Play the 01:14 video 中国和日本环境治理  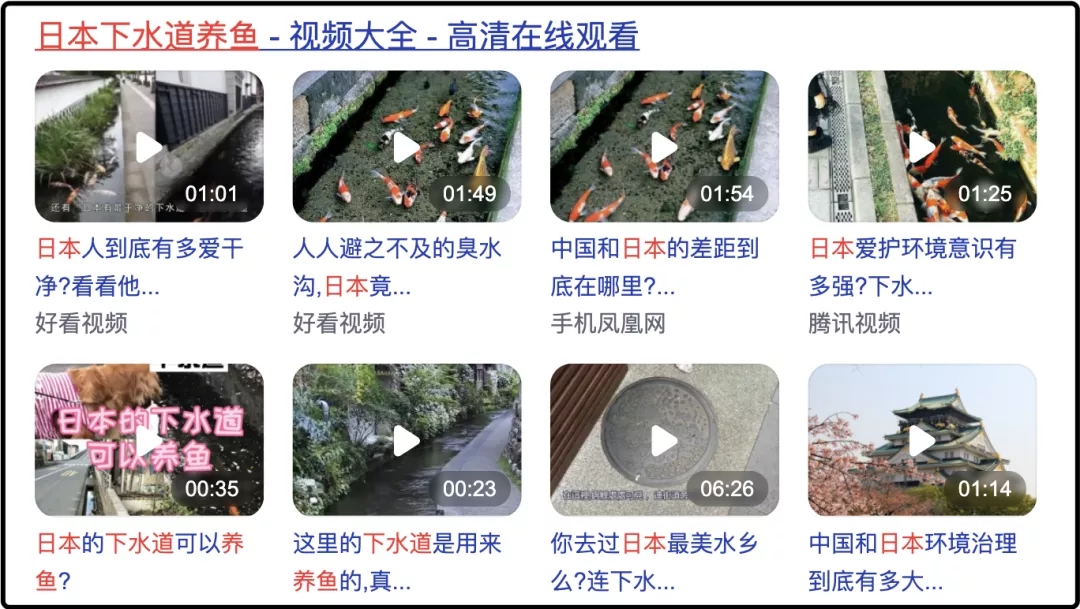pos(922,440)
